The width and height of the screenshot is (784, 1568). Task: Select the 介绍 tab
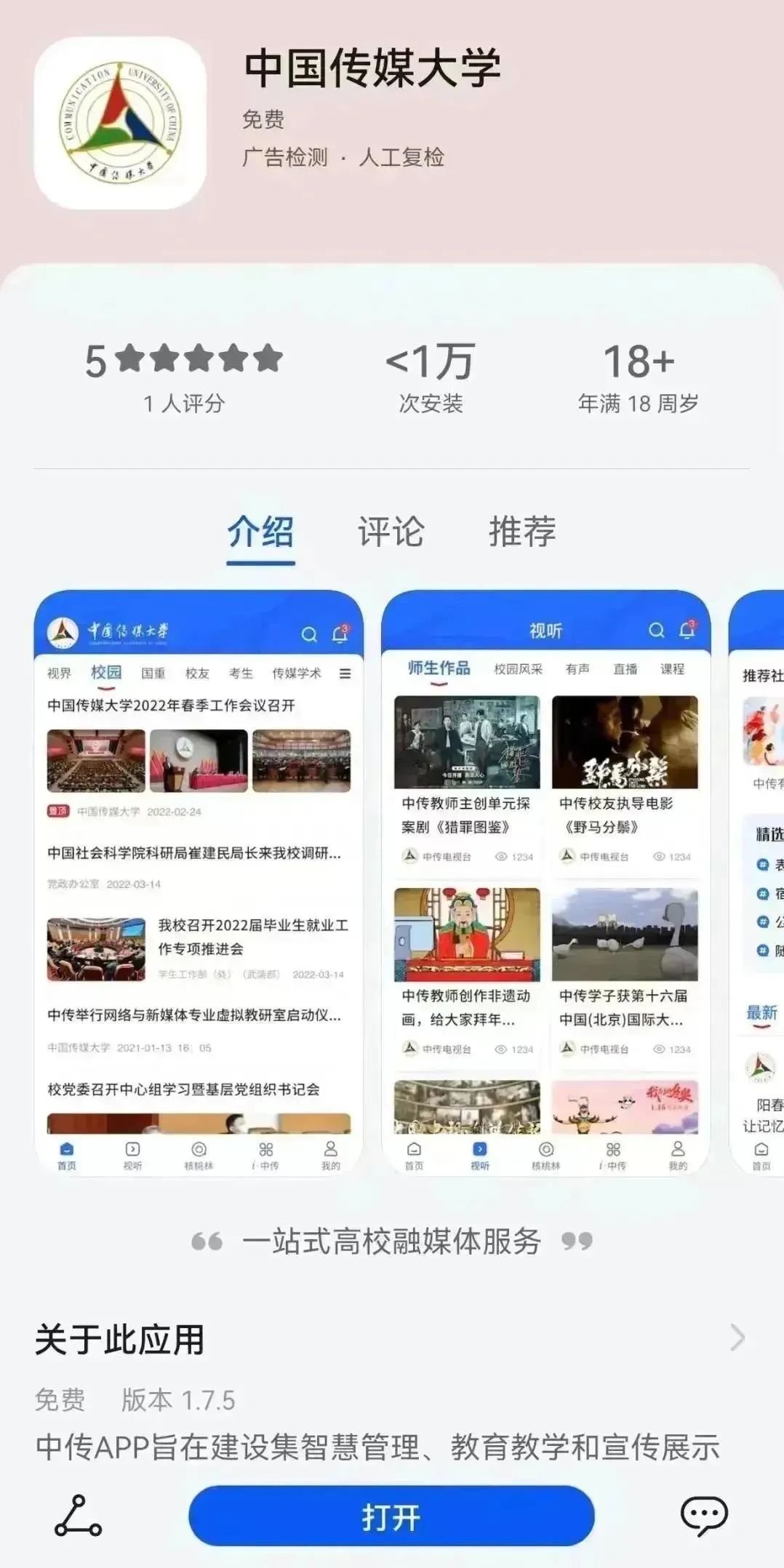(x=260, y=532)
